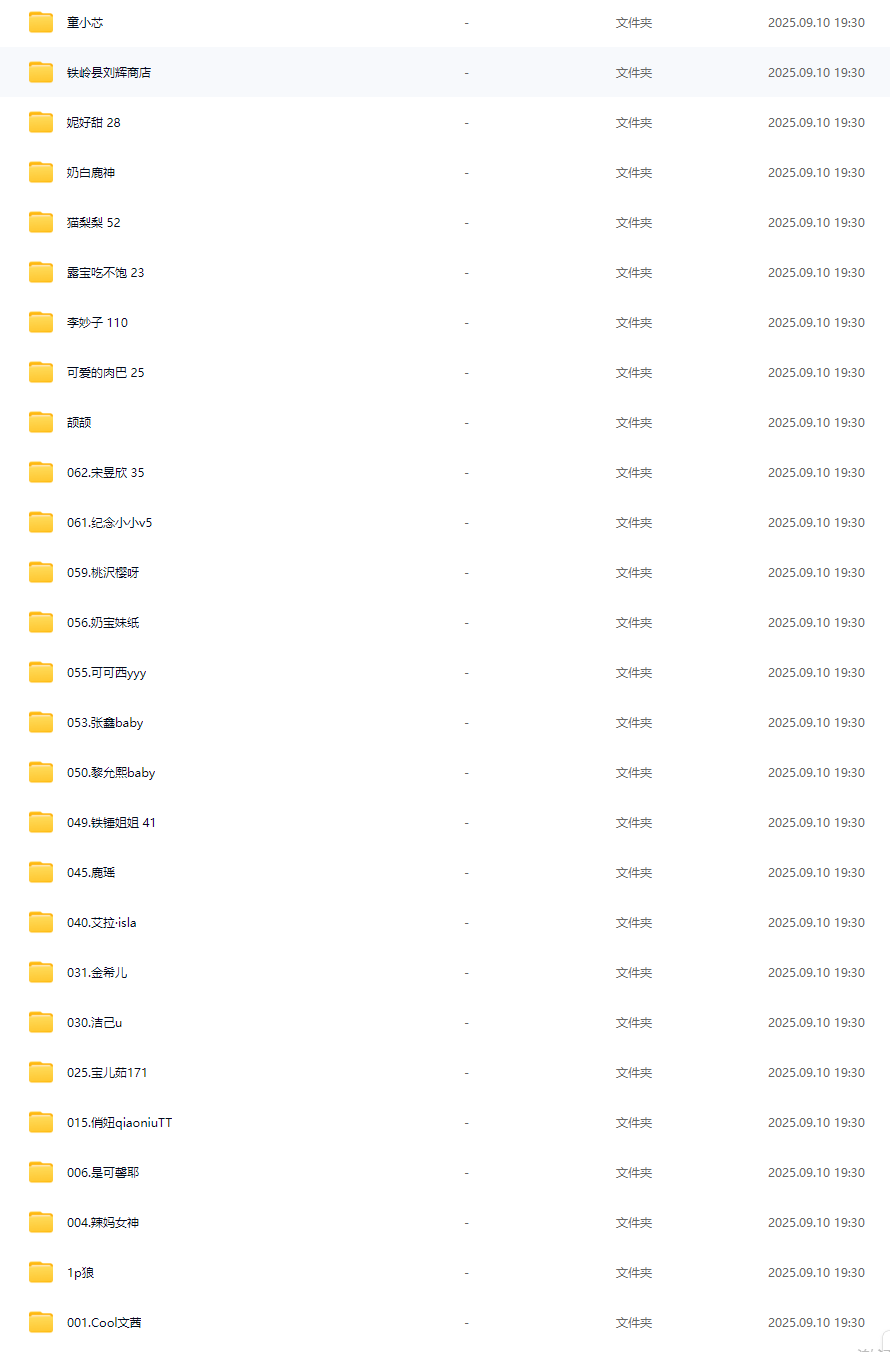
Task: Open the 可爱的肉巴 25 folder
Action: click(x=106, y=372)
